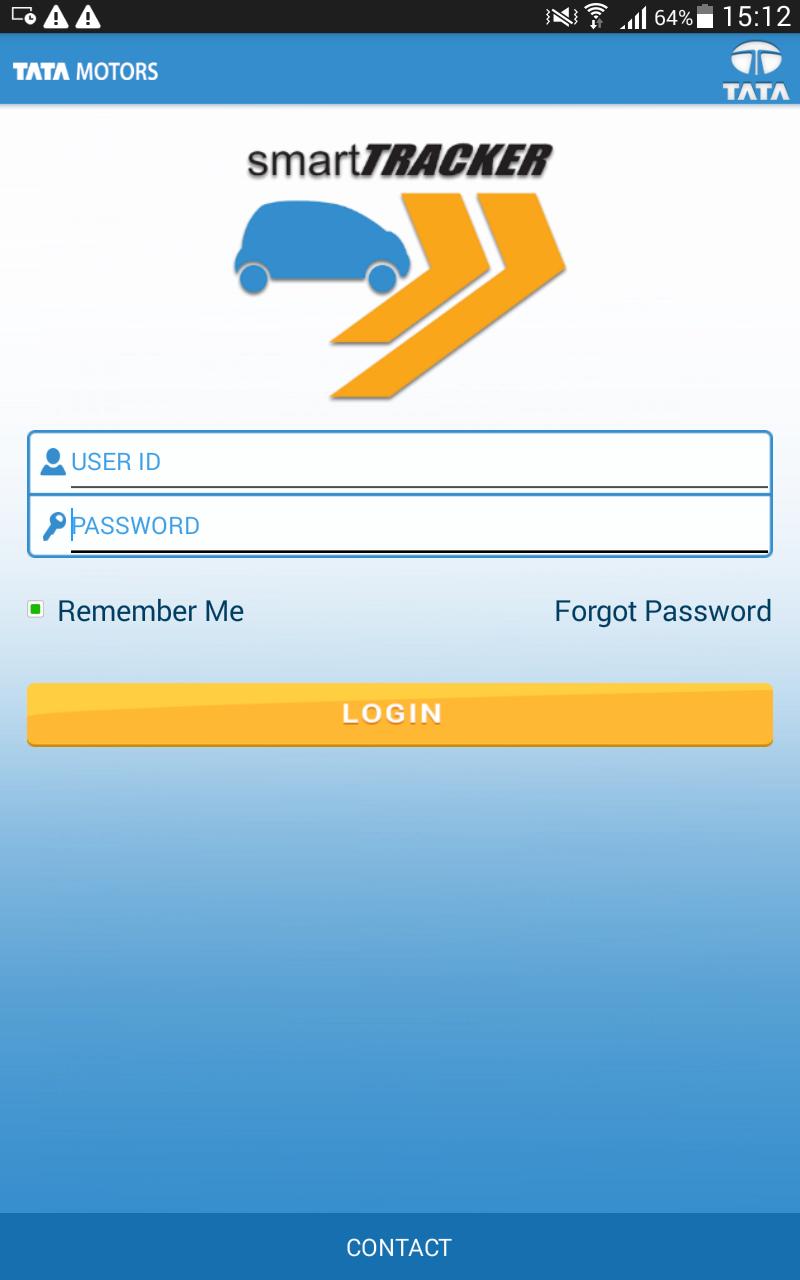800x1280 pixels.
Task: Tap the LOGIN button
Action: pyautogui.click(x=400, y=714)
